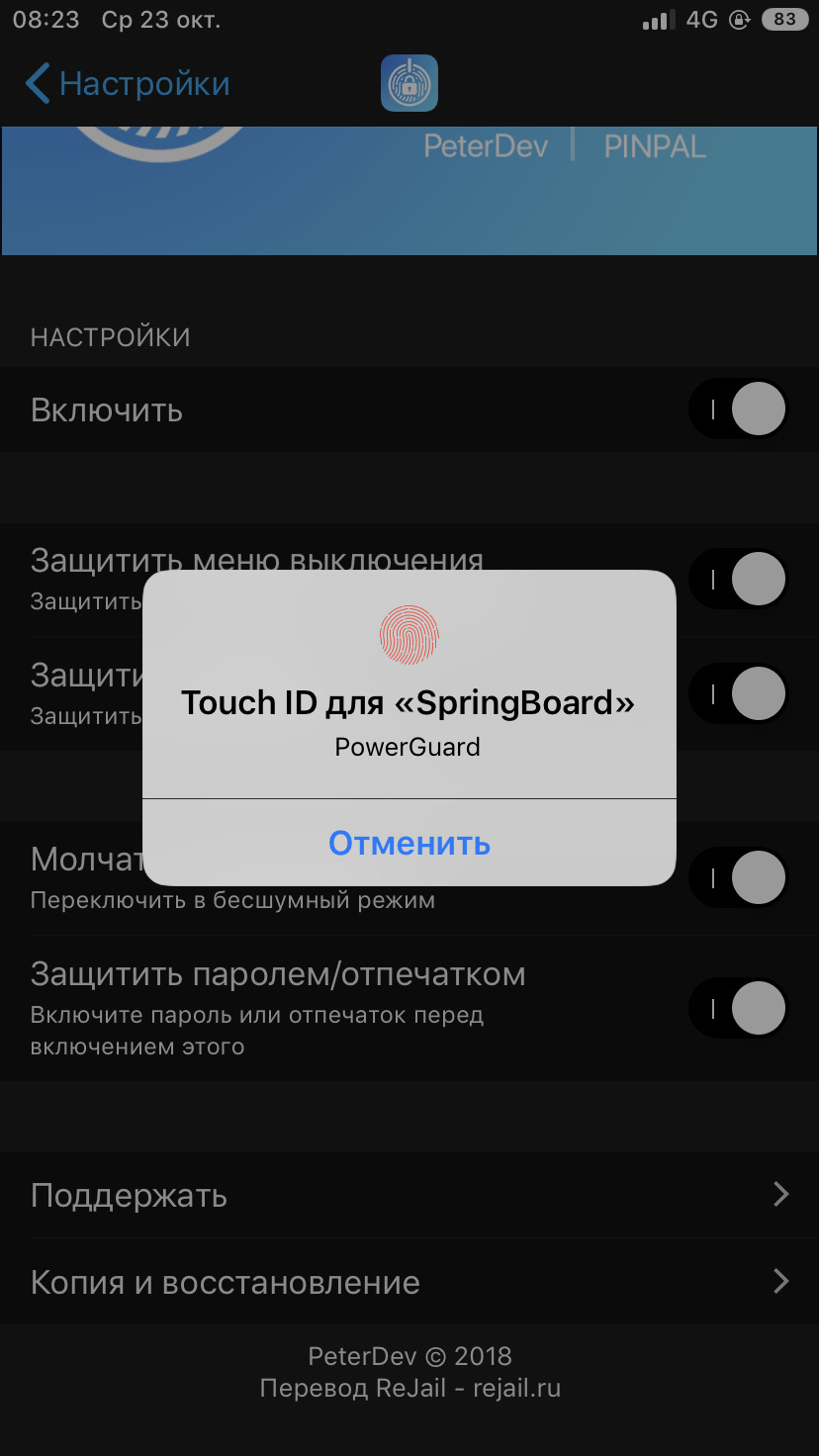Toggle Защитить меню выключения switch
This screenshot has width=819, height=1456.
739,579
